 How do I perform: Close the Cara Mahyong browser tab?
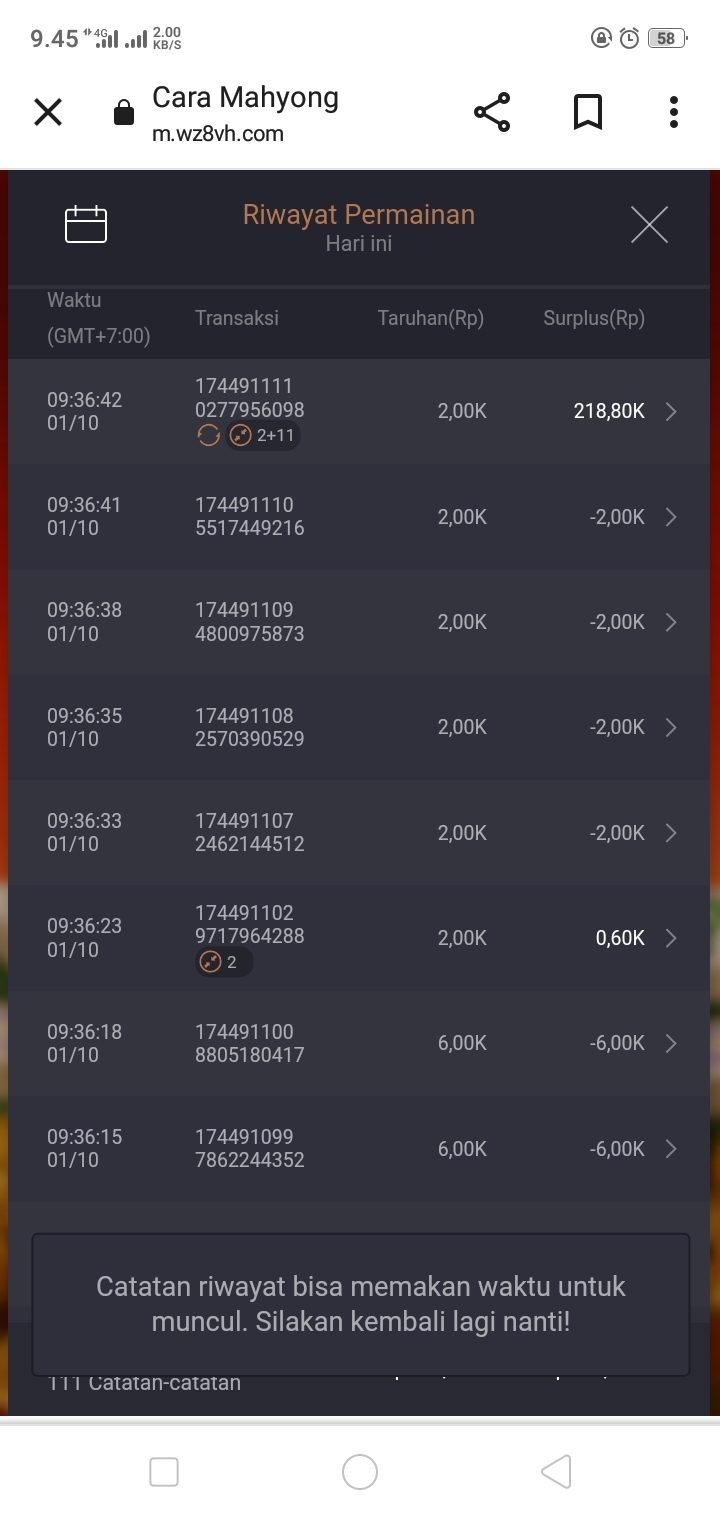tap(48, 112)
